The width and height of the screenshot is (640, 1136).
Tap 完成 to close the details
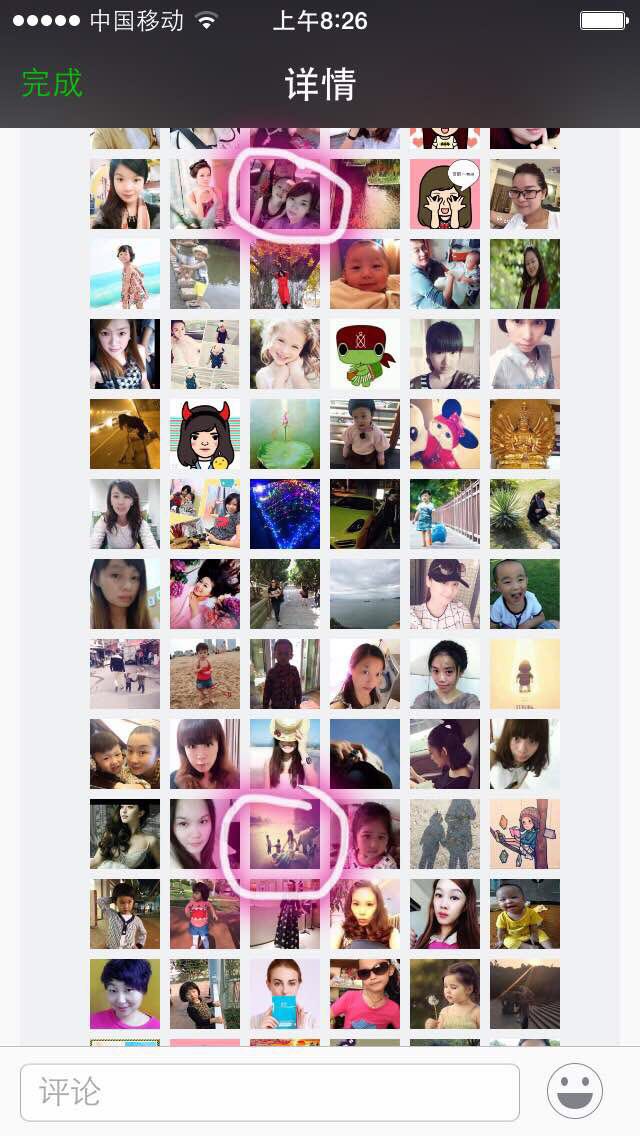coord(52,83)
